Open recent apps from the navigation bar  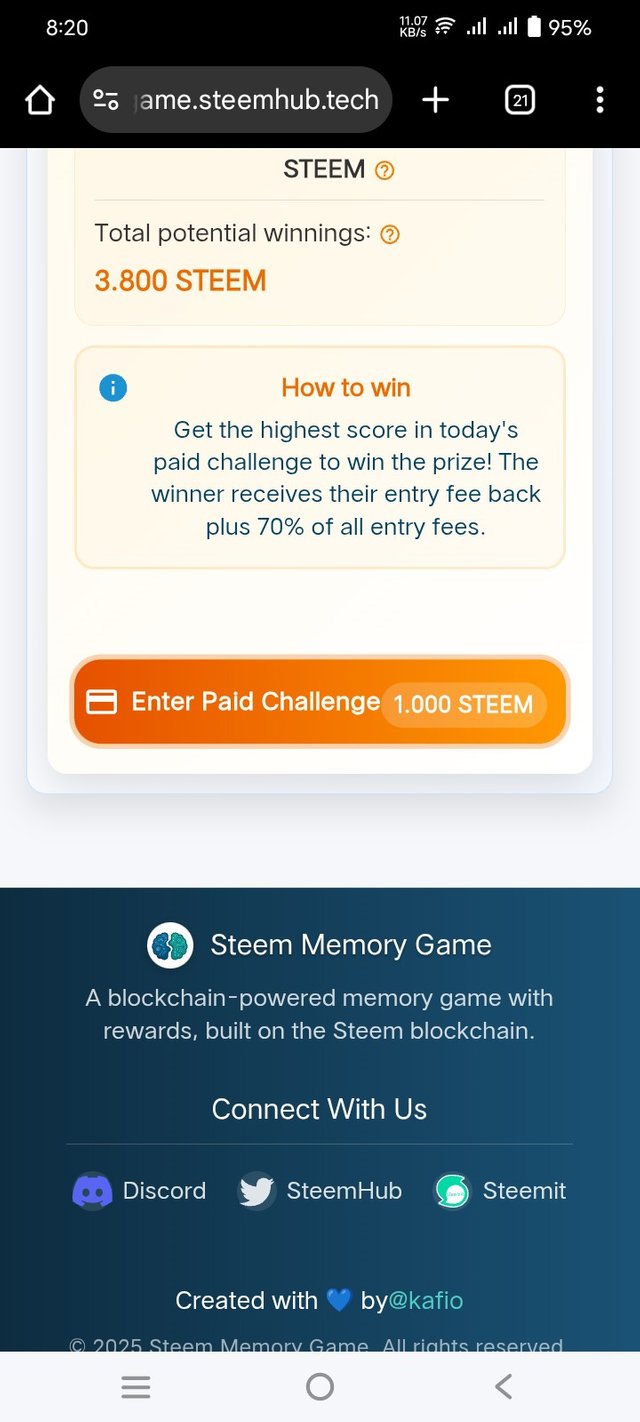point(136,1386)
